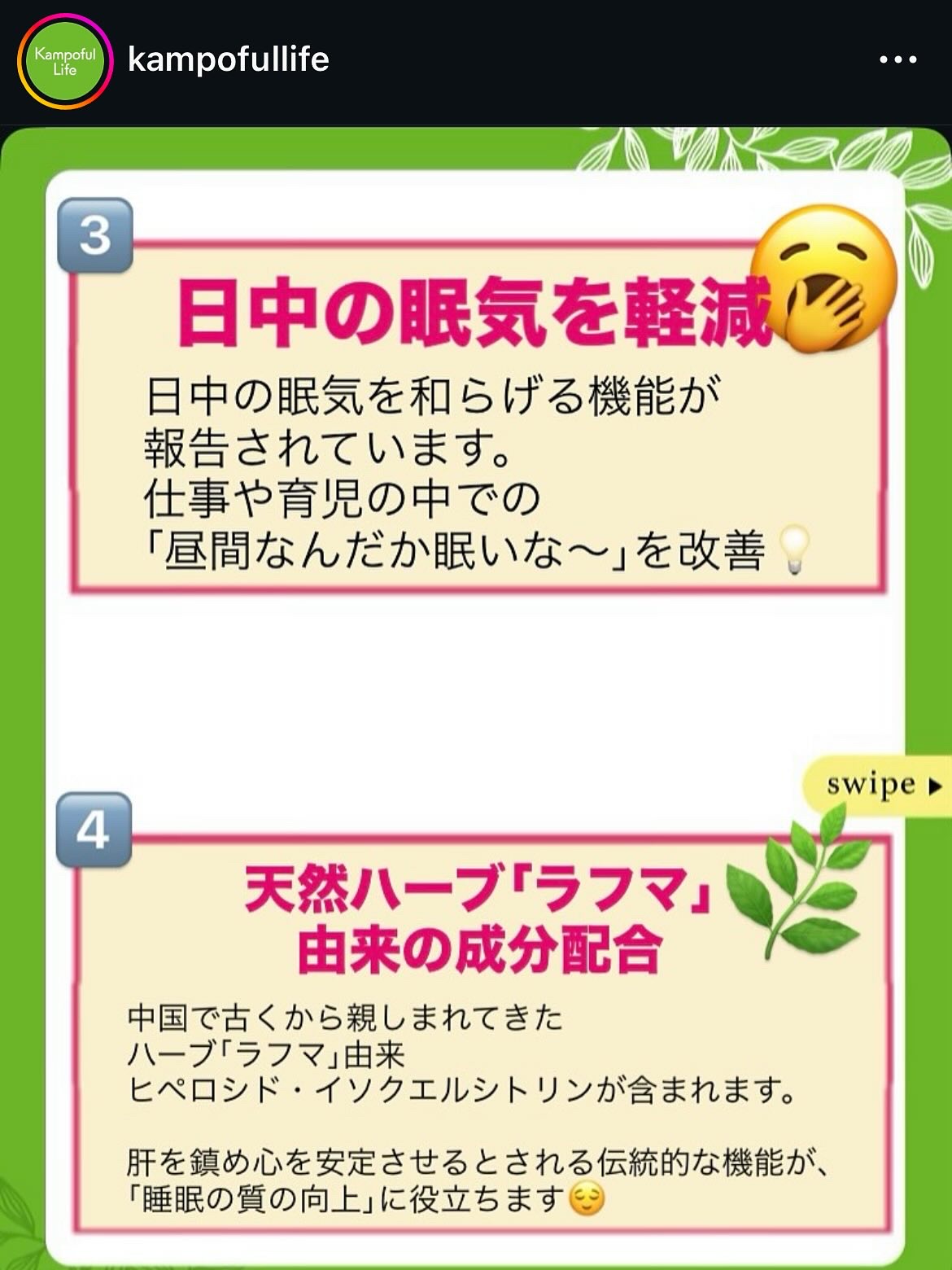
Task: Expand the post options via ellipsis
Action: 897,60
